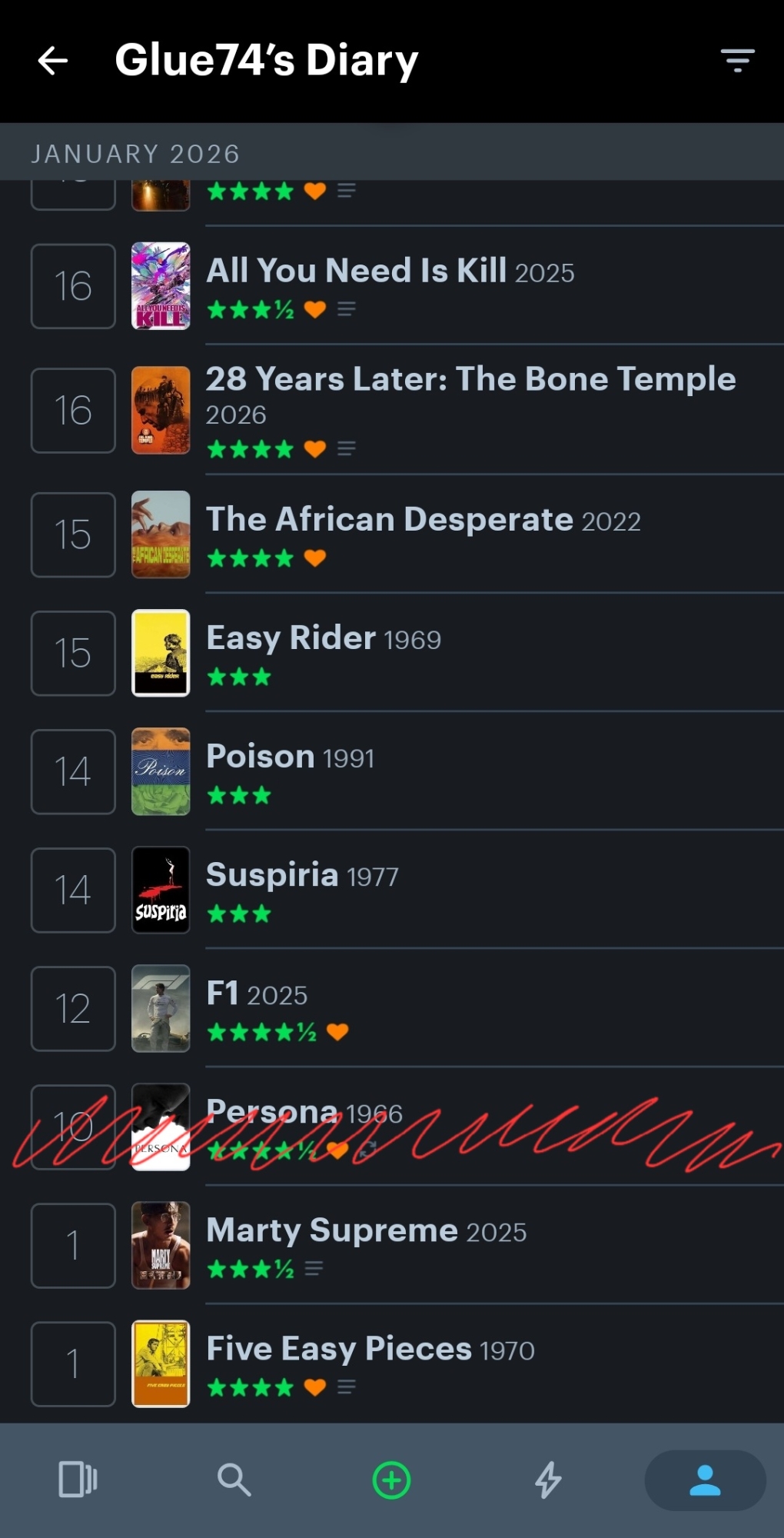
Task: Select the Poison 1991 entry
Action: click(290, 757)
